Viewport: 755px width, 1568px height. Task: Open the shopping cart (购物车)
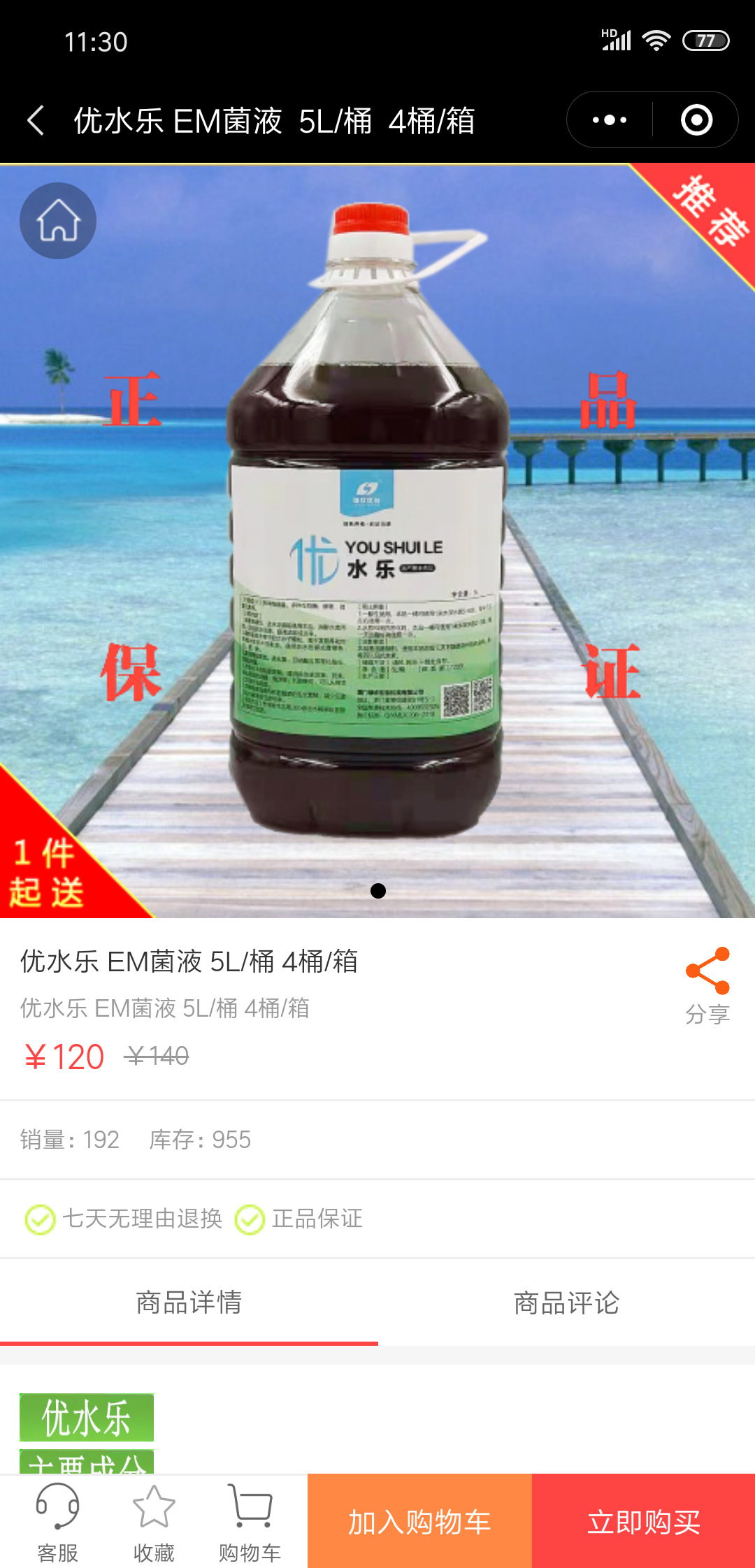(x=250, y=1523)
